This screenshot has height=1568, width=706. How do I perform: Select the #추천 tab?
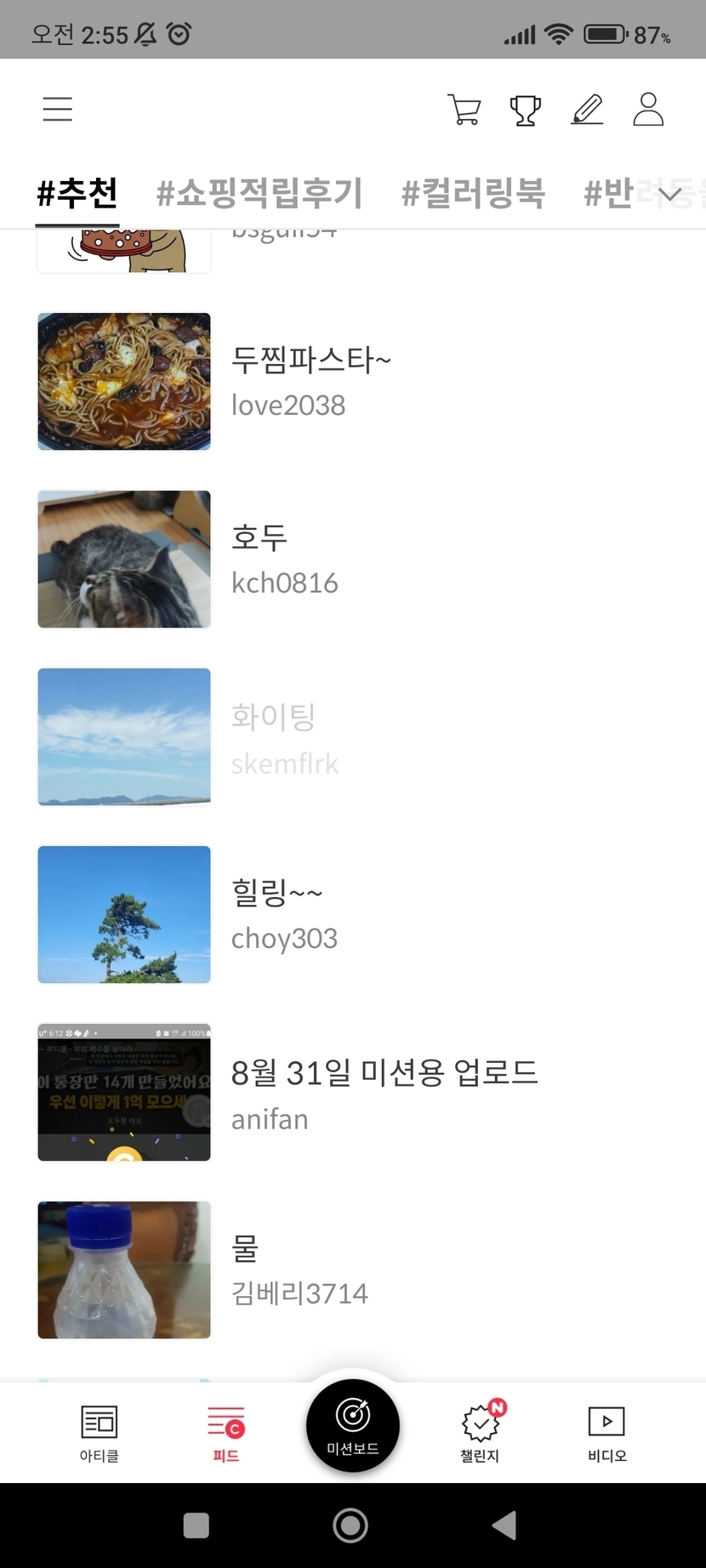click(x=77, y=194)
